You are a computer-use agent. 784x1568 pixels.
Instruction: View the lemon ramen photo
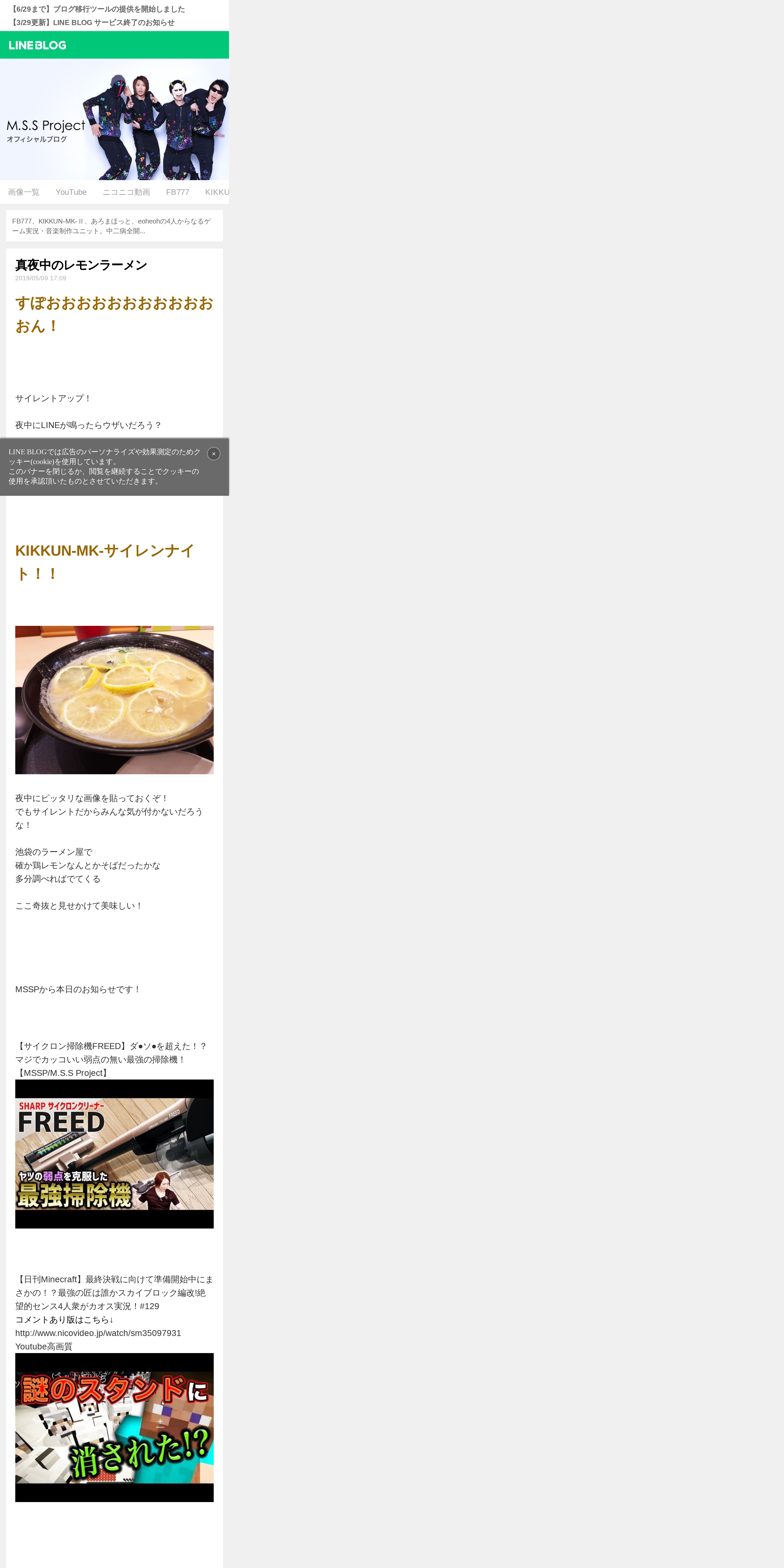click(114, 700)
